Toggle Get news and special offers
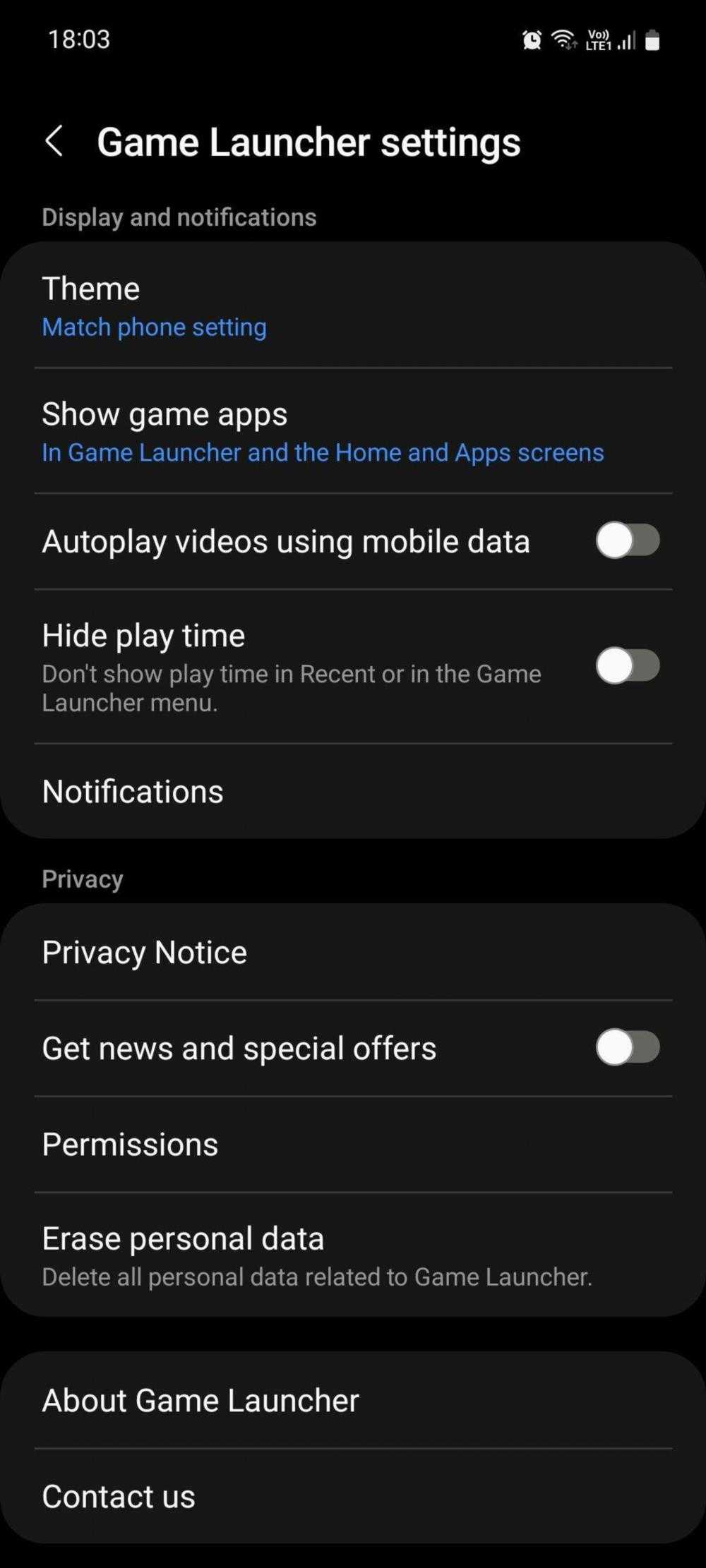The width and height of the screenshot is (706, 1568). coord(627,1047)
